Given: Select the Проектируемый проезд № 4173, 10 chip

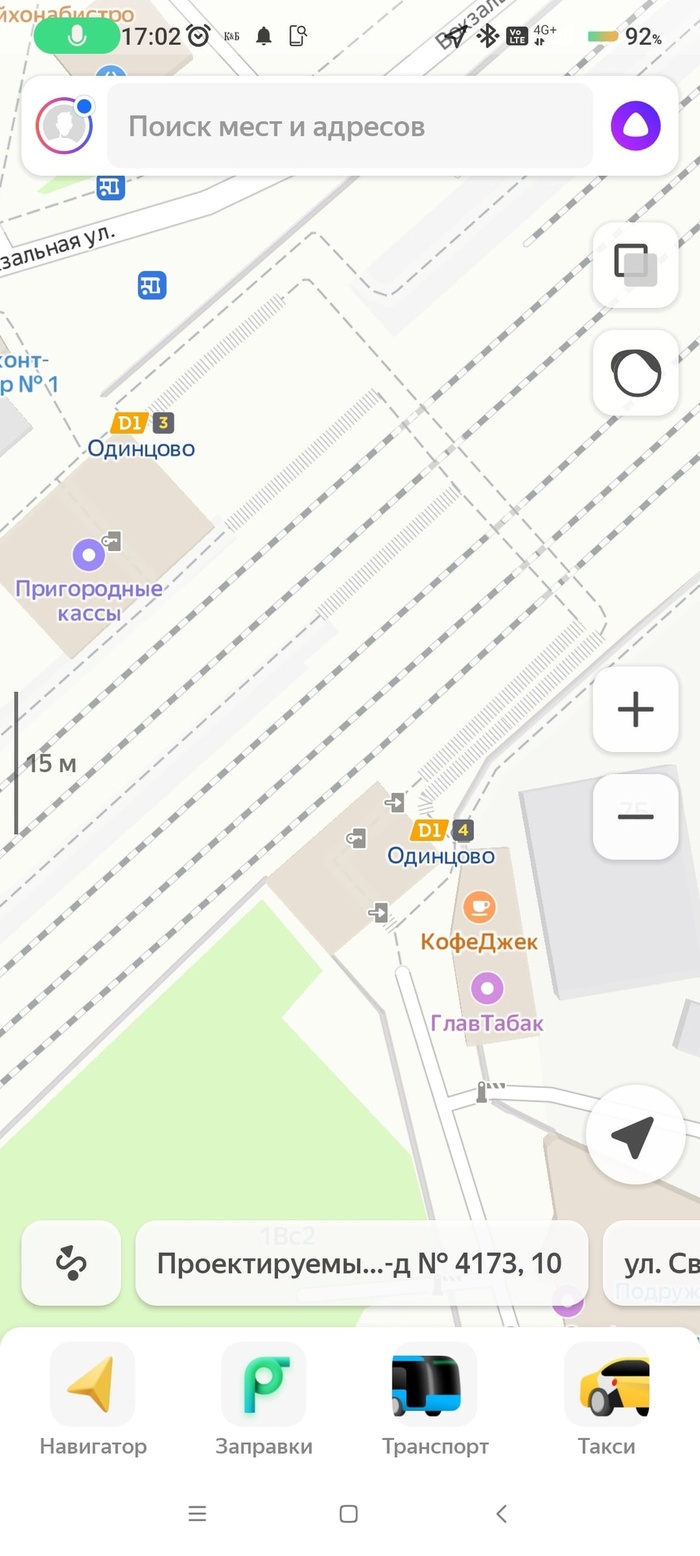Looking at the screenshot, I should pyautogui.click(x=360, y=1263).
